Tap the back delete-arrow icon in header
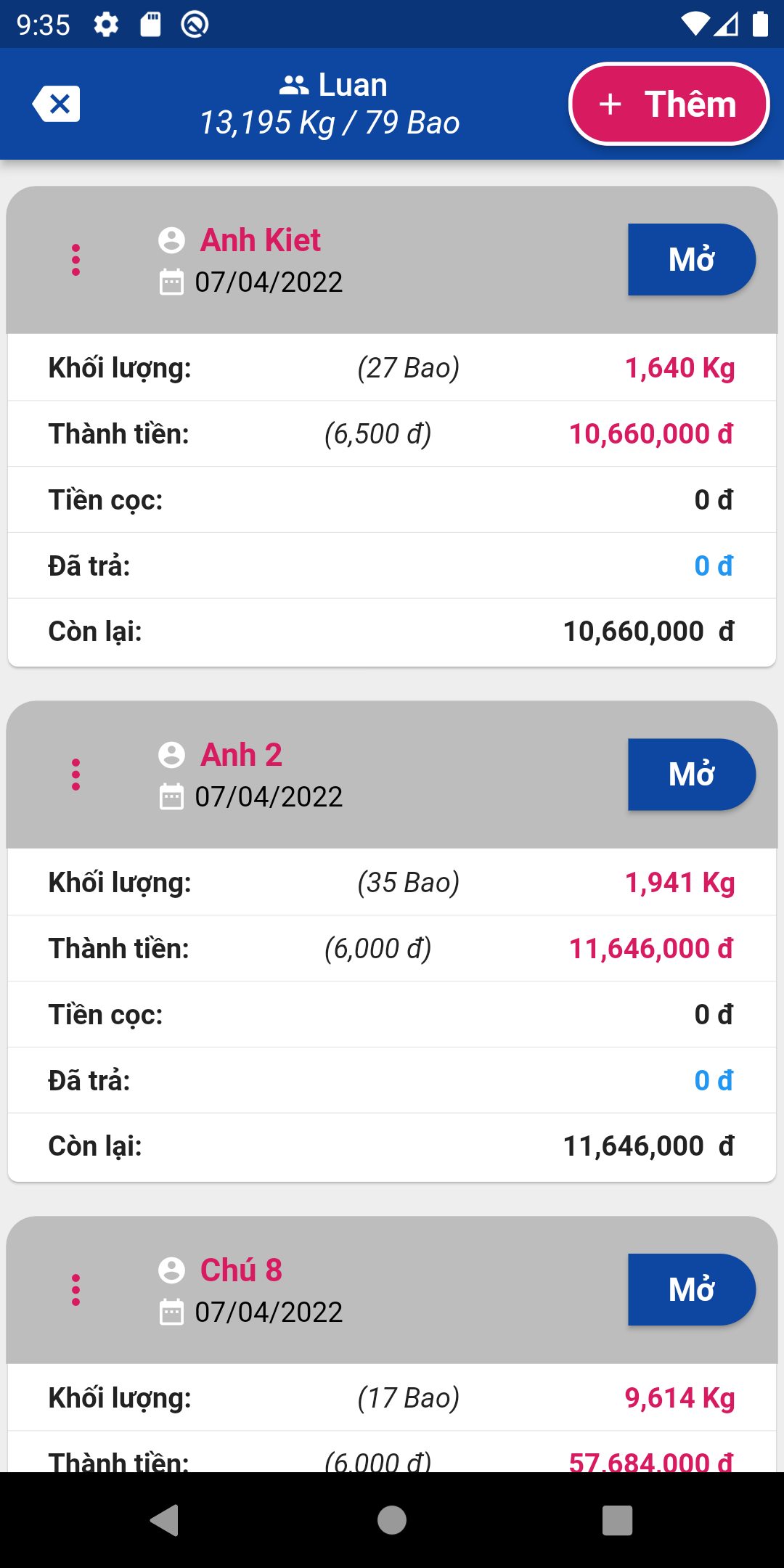784x1568 pixels. coord(56,104)
